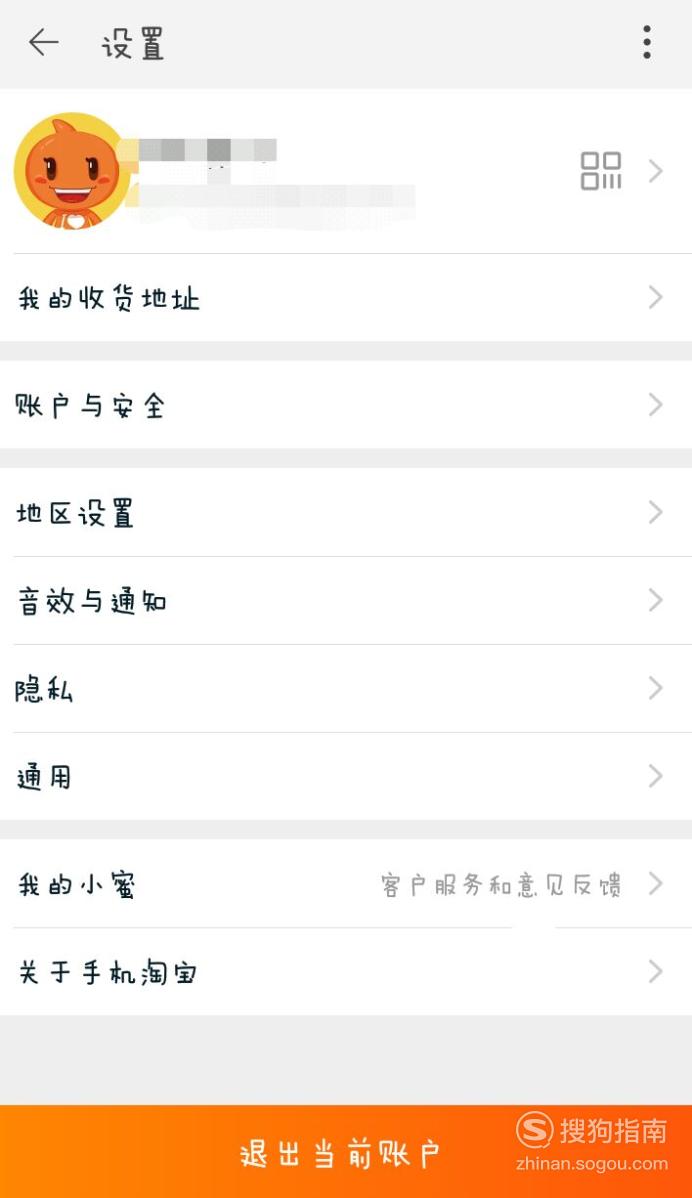Screen dimensions: 692x1198
Task: Open 通用 settings
Action: click(x=346, y=776)
